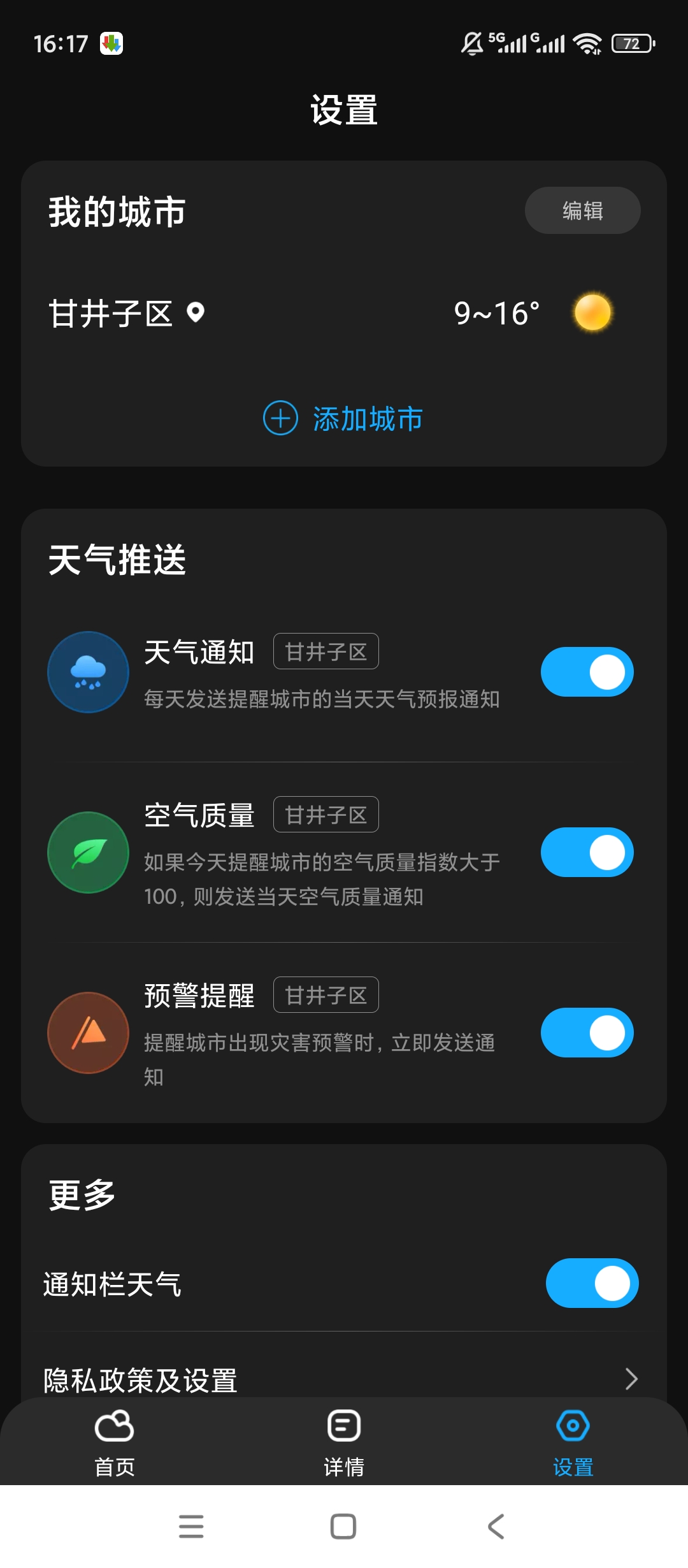This screenshot has width=688, height=1568.
Task: Go back using the system back button
Action: click(496, 1527)
